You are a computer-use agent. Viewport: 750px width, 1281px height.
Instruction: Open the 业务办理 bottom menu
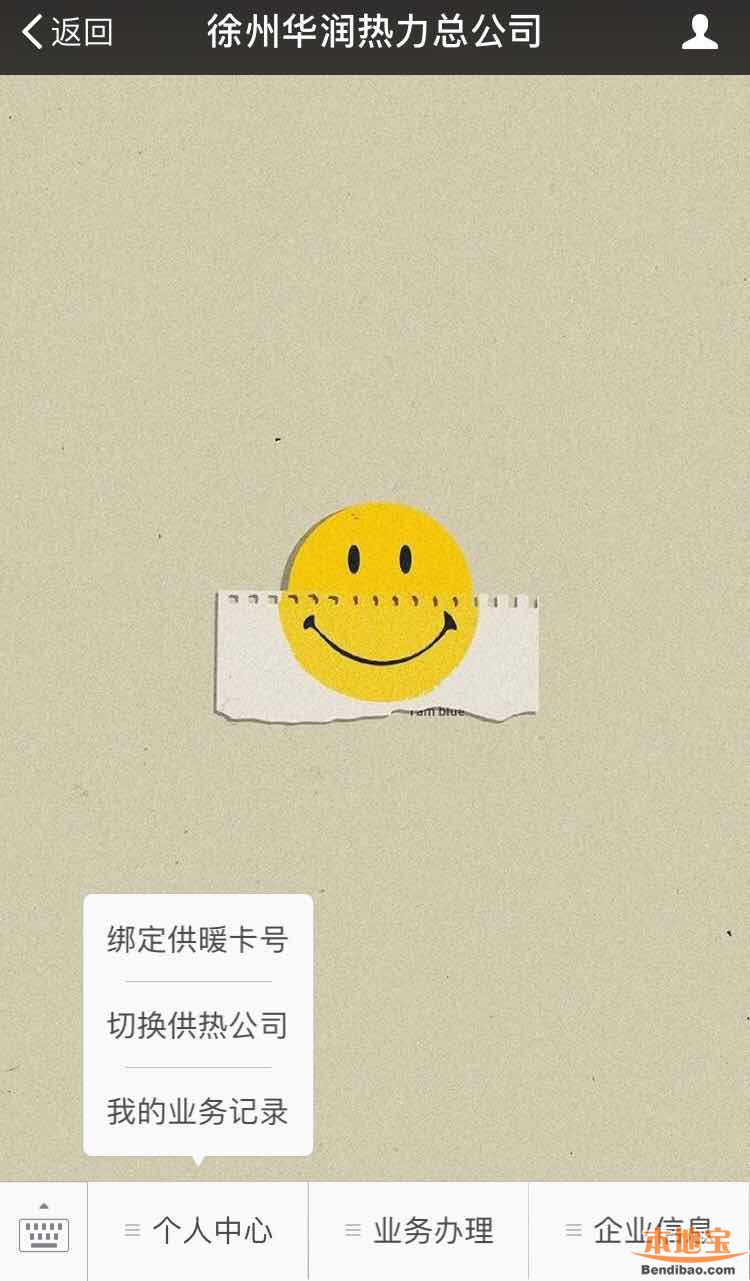click(x=418, y=1231)
